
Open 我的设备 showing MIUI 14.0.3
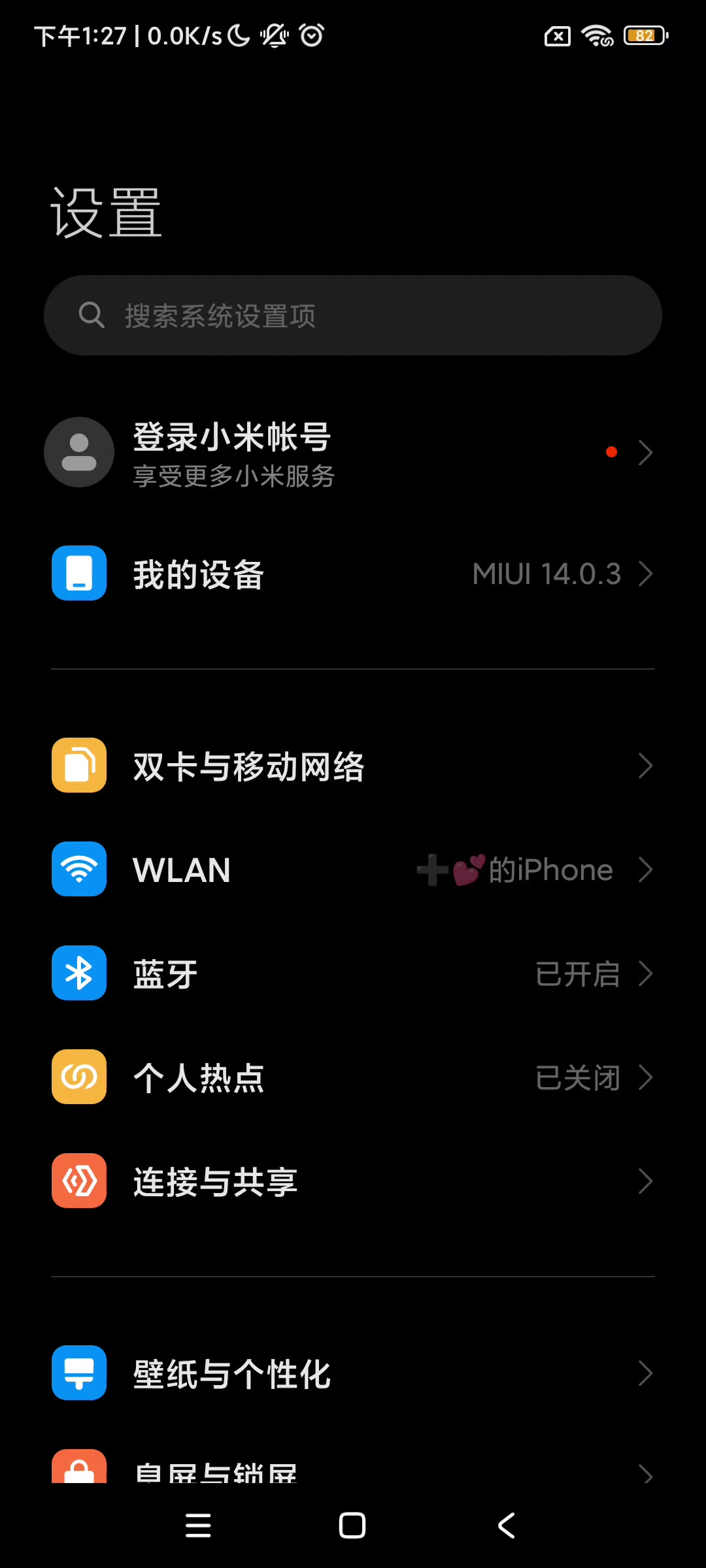pyautogui.click(x=353, y=573)
